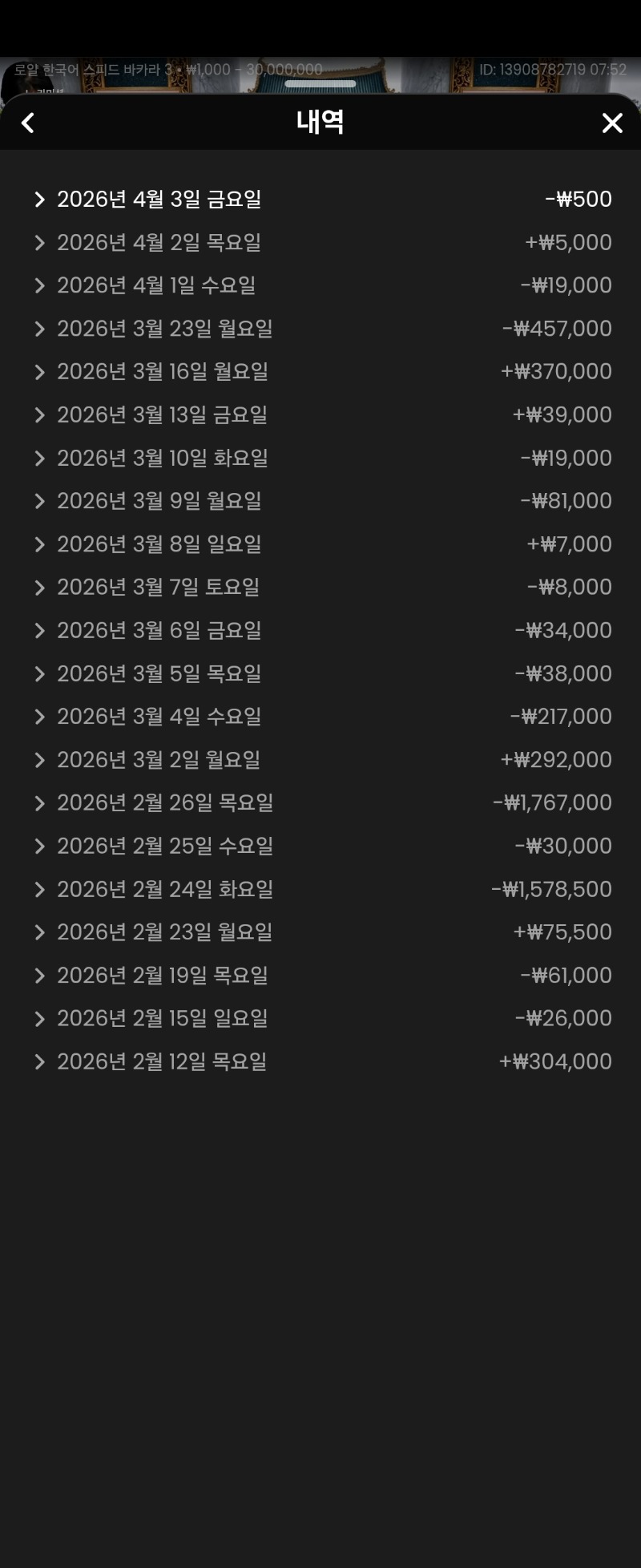Expand 2026년 3월 4일 수요일 row
The width and height of the screenshot is (641, 1568).
tap(159, 717)
